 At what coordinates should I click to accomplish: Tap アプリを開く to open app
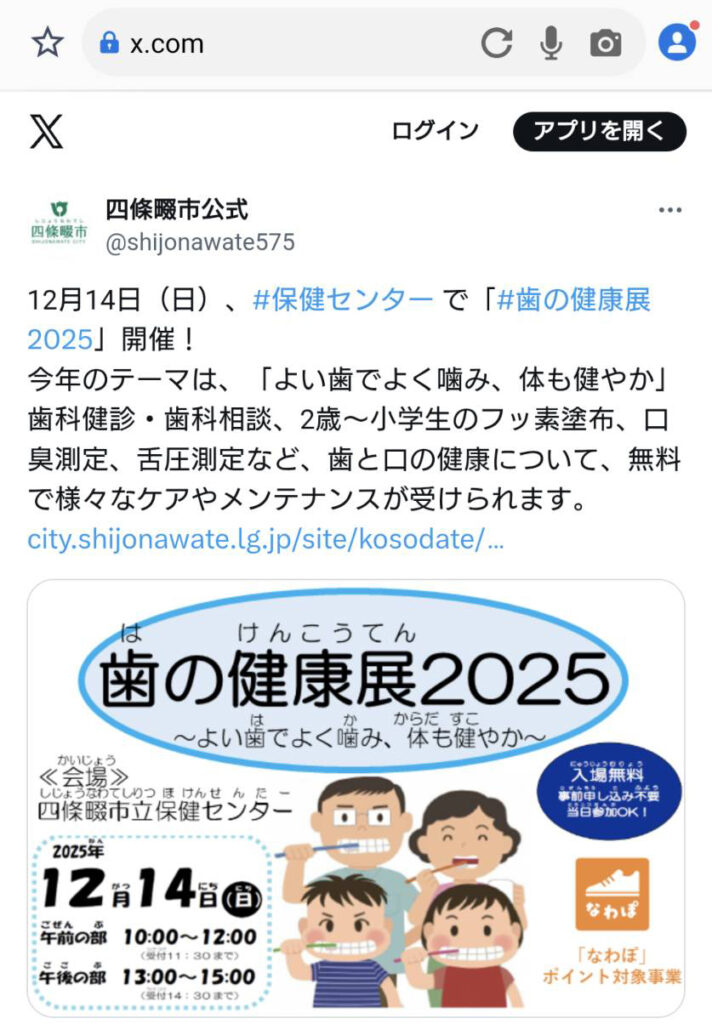pyautogui.click(x=599, y=131)
